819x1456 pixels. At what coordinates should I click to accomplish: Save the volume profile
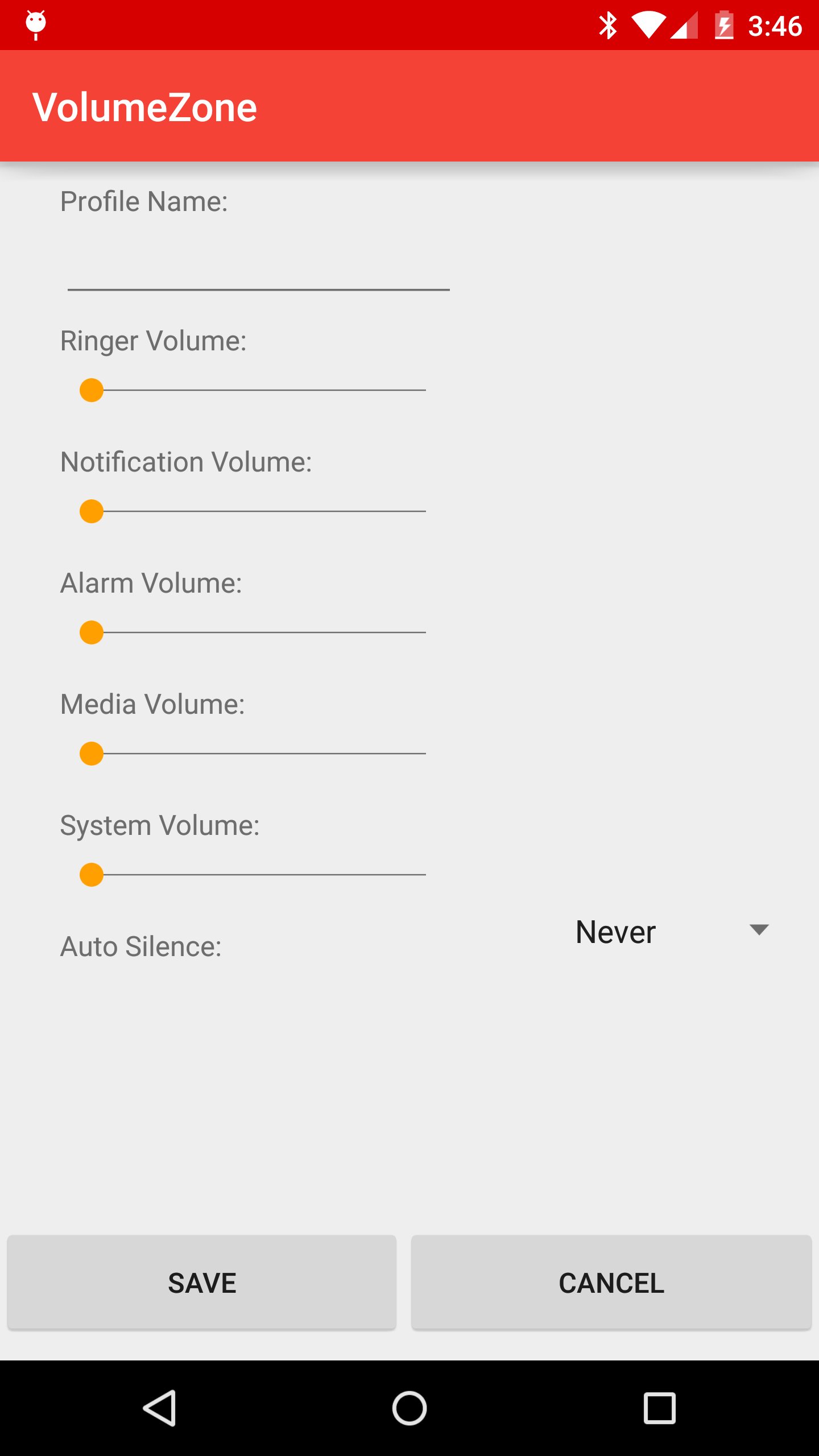click(x=201, y=1283)
